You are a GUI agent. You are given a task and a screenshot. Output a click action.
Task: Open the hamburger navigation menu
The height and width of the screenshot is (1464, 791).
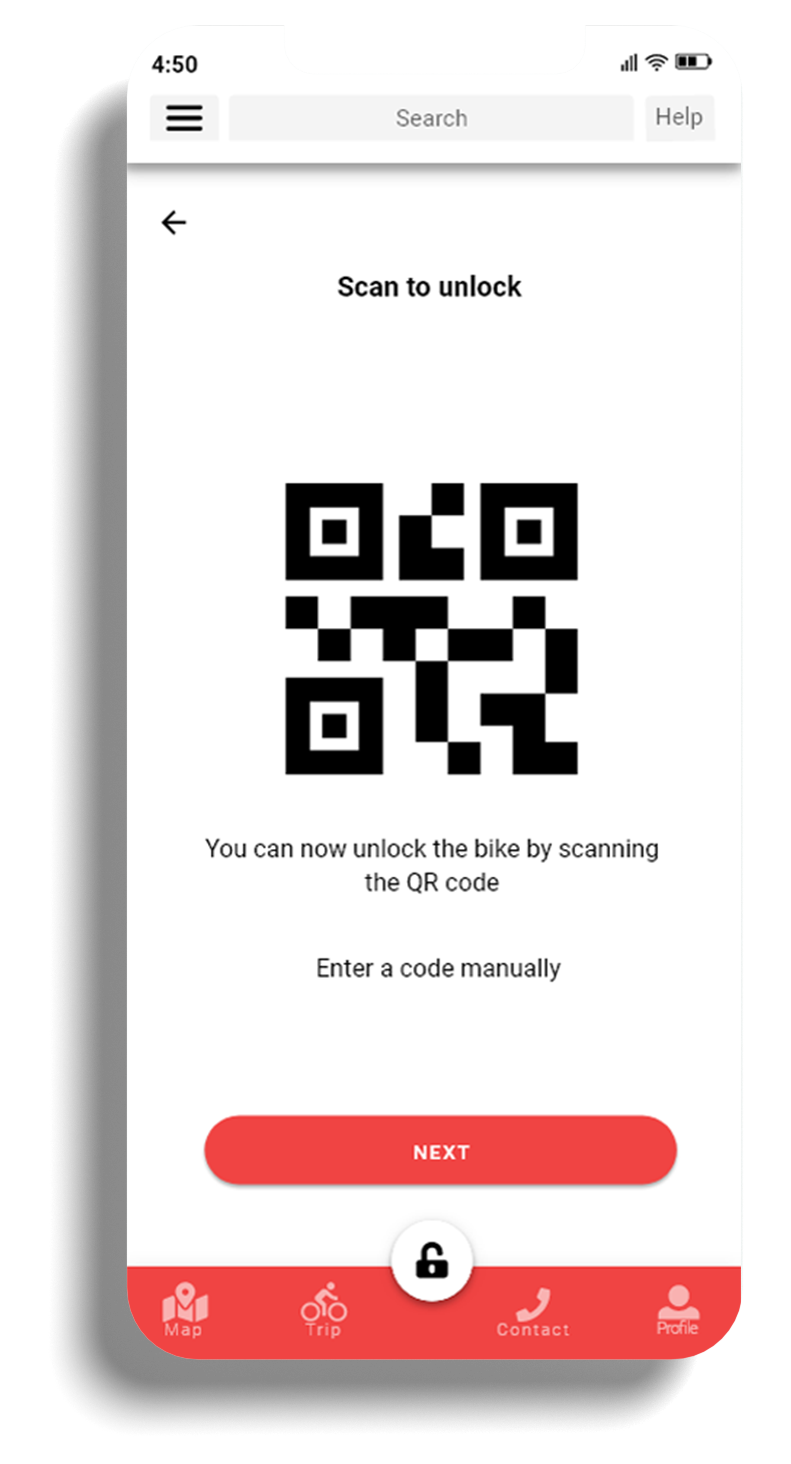point(184,117)
